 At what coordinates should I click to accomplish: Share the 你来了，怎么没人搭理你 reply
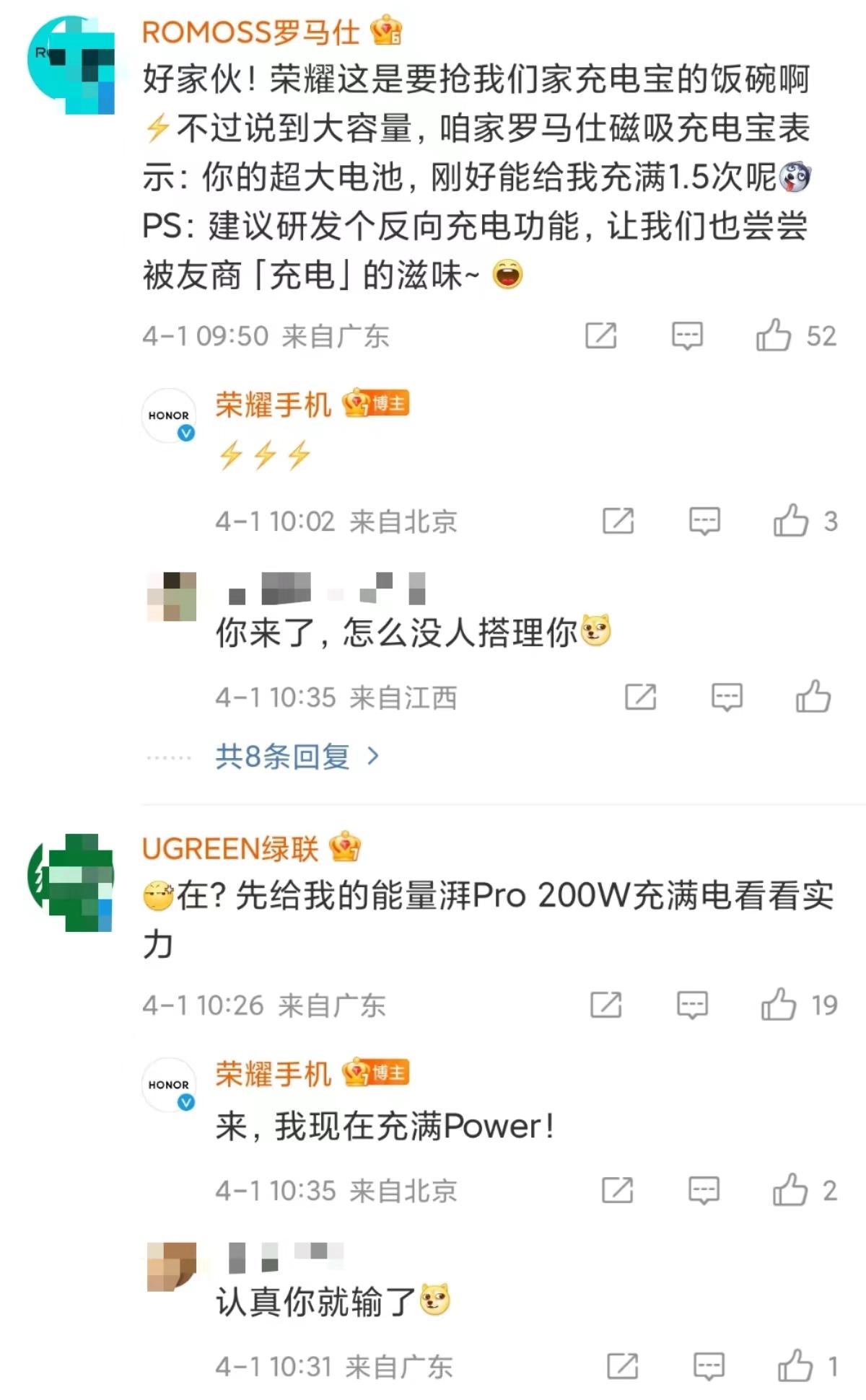tap(640, 697)
